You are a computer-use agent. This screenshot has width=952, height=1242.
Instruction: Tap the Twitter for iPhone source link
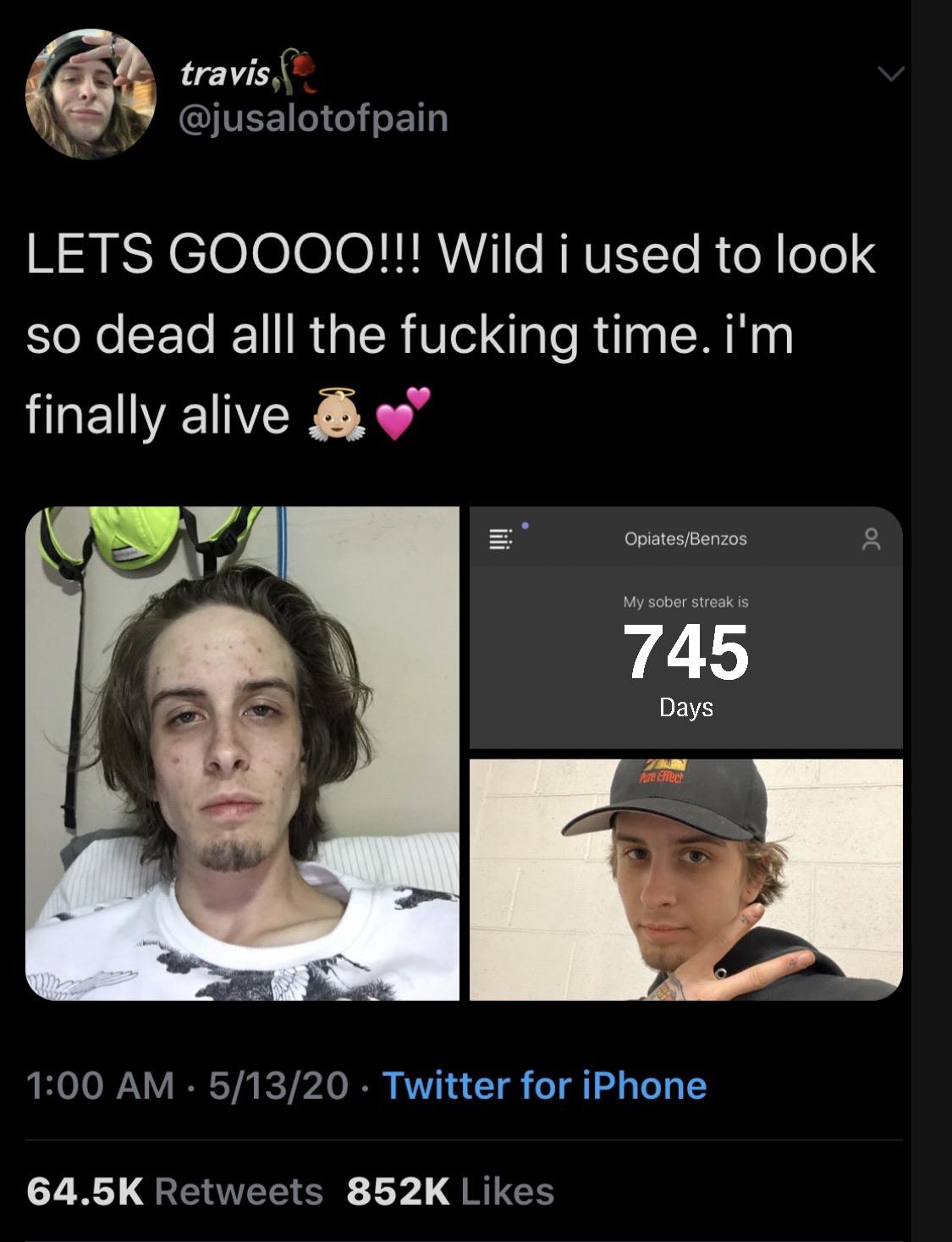(544, 1085)
